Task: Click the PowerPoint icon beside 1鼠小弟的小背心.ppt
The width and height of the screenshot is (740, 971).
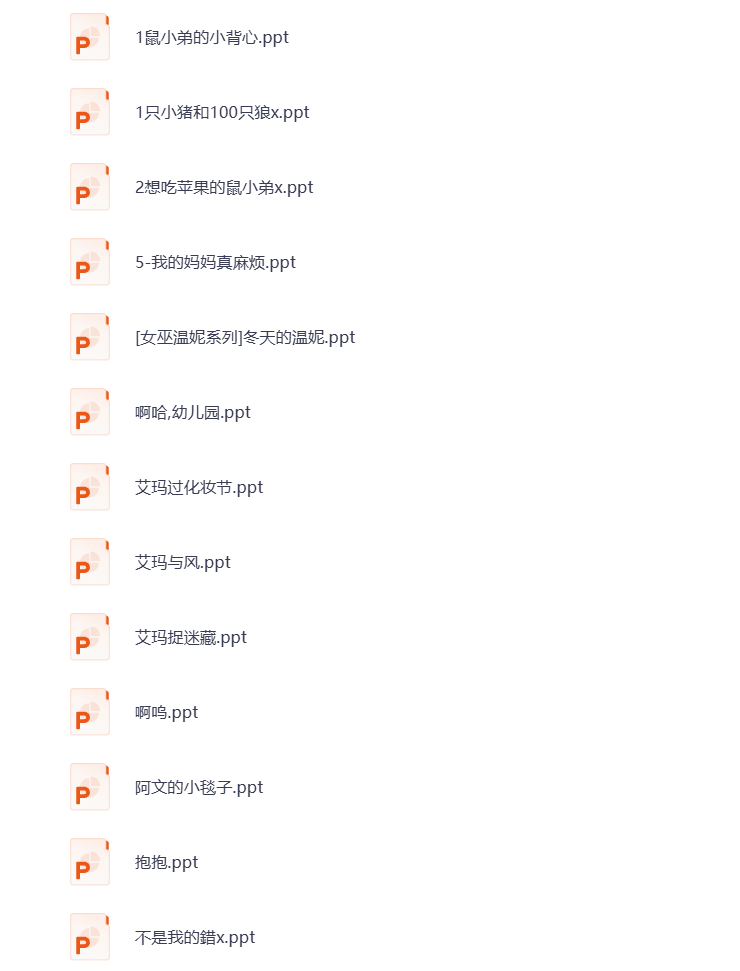Action: 89,37
